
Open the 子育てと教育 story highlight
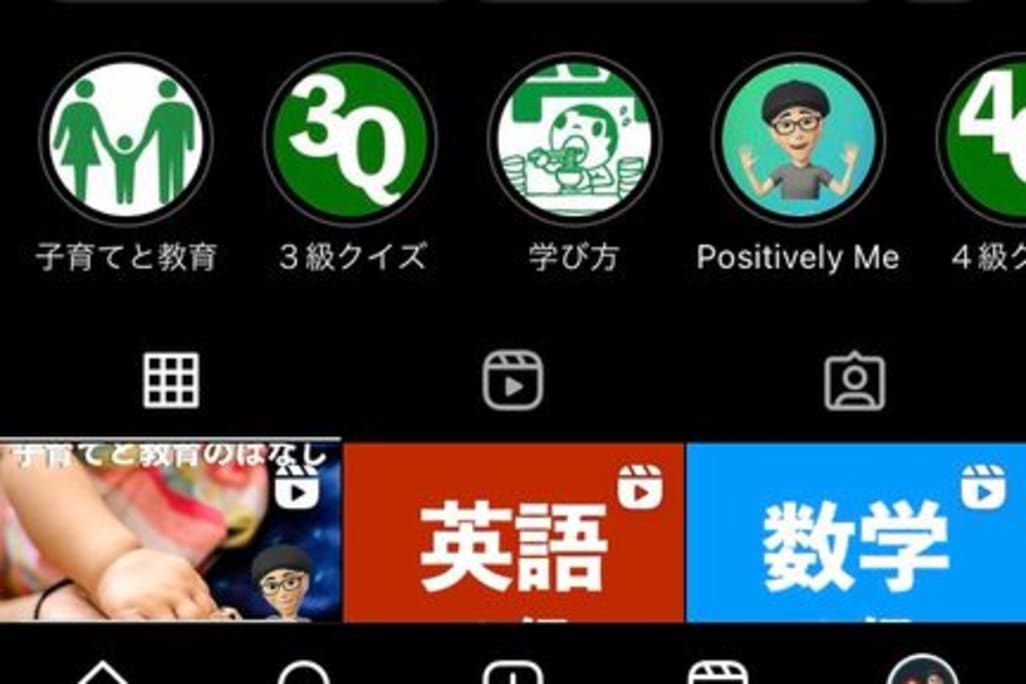pos(125,139)
